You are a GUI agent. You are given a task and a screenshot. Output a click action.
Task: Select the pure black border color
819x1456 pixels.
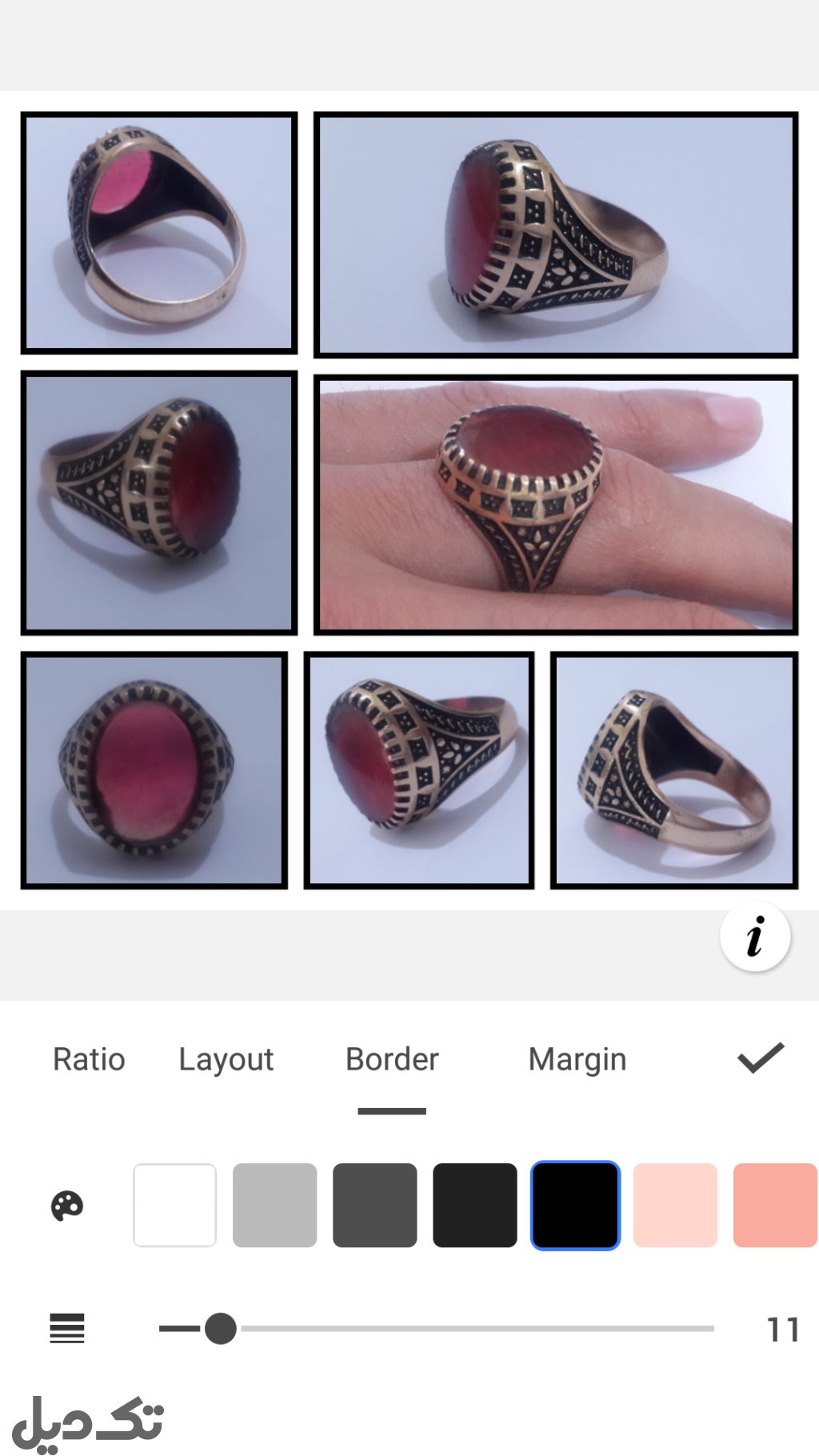coord(575,1205)
